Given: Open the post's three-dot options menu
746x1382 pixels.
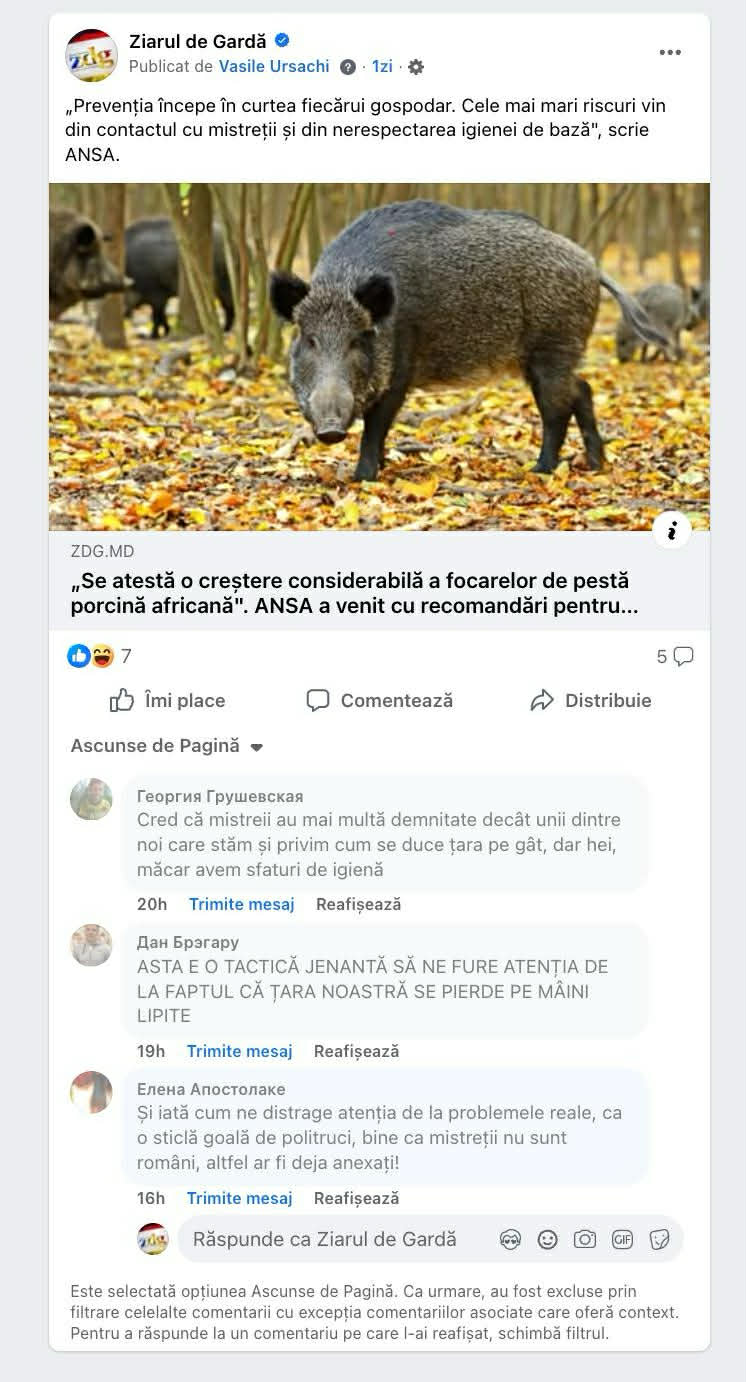Looking at the screenshot, I should [x=670, y=53].
